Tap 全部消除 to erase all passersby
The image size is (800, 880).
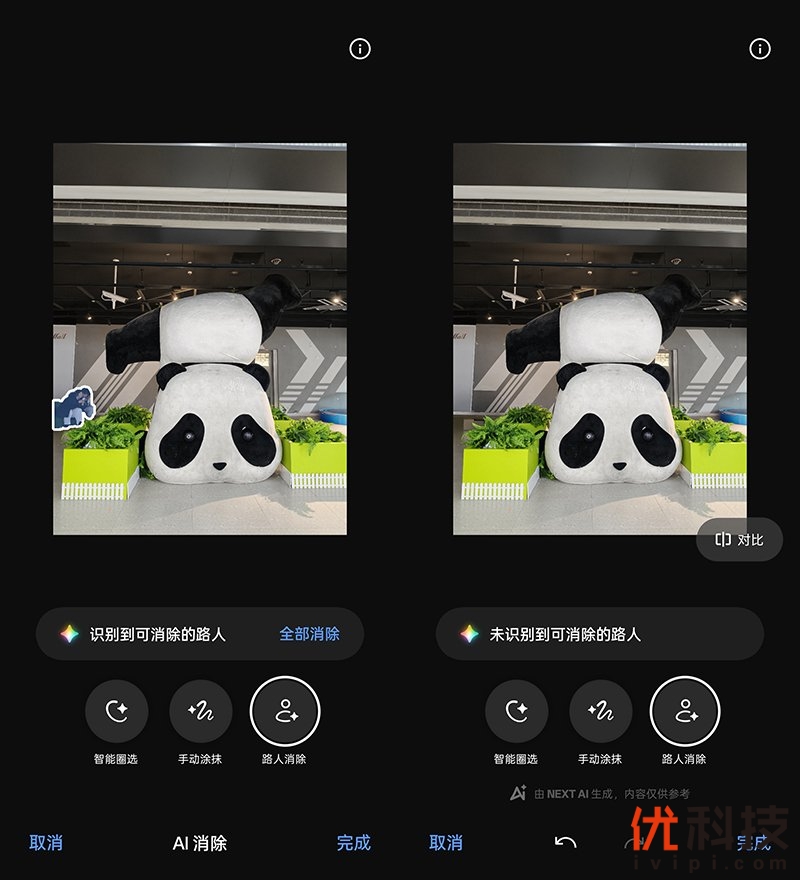pyautogui.click(x=309, y=634)
